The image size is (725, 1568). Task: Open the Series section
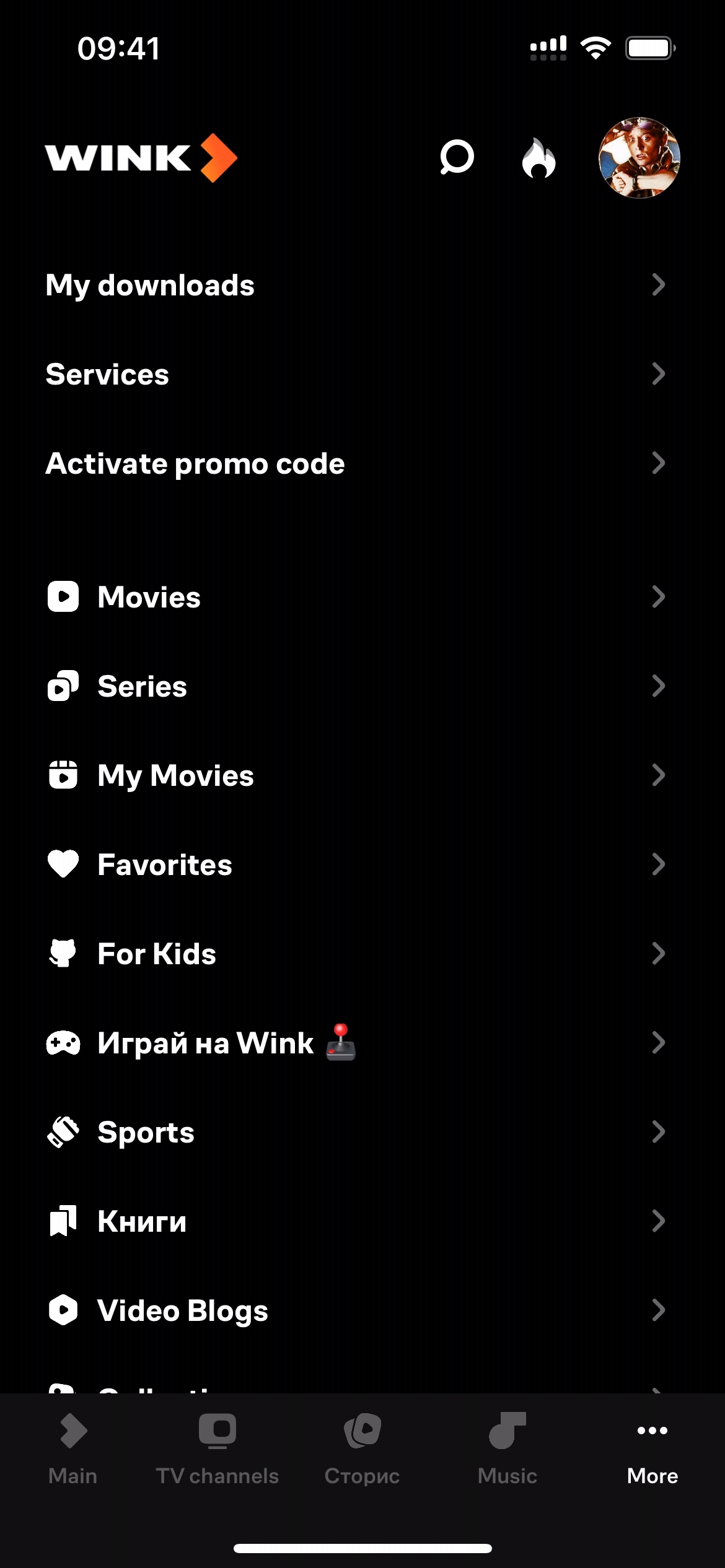(355, 687)
